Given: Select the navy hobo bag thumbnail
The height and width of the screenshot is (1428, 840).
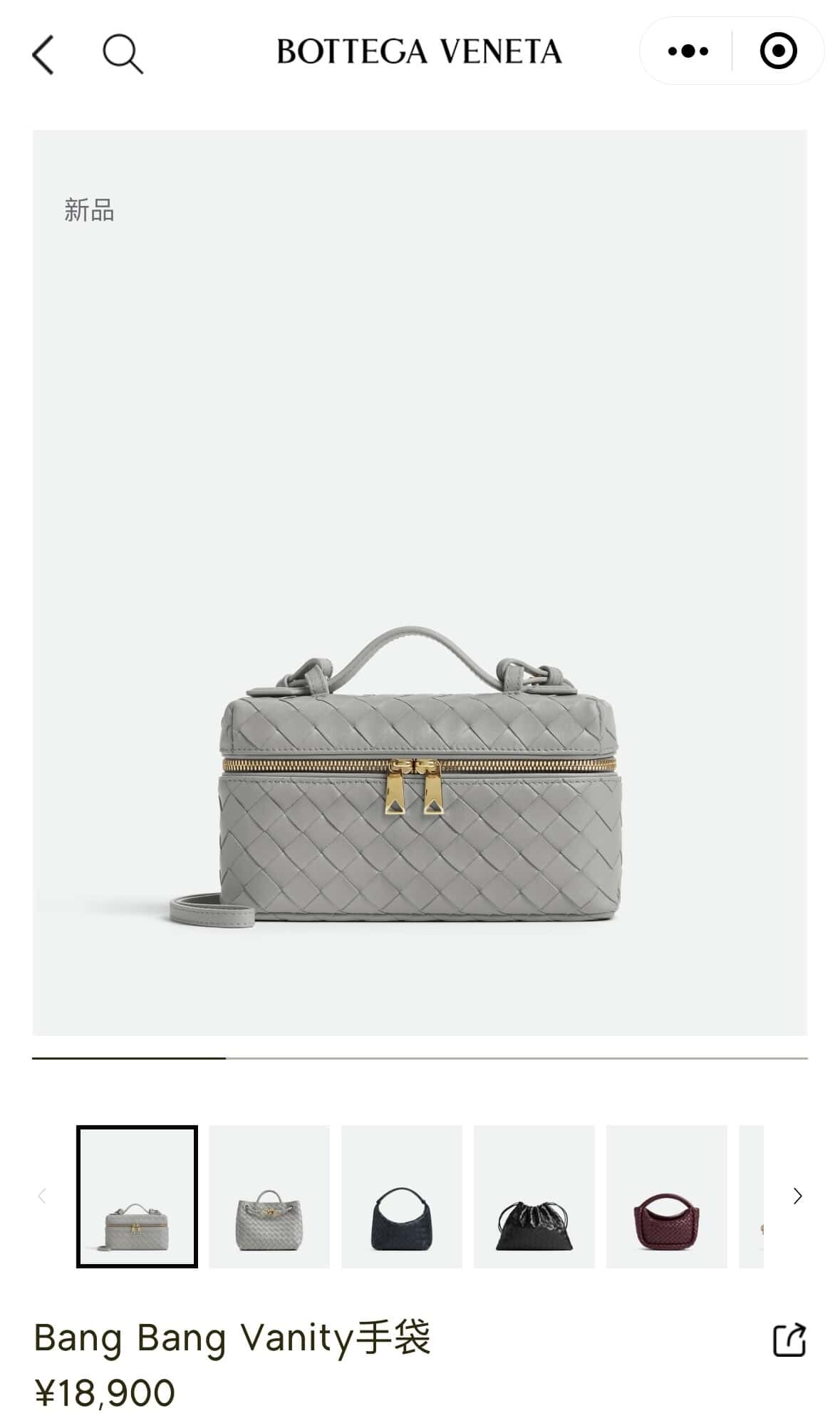Looking at the screenshot, I should [x=401, y=1196].
